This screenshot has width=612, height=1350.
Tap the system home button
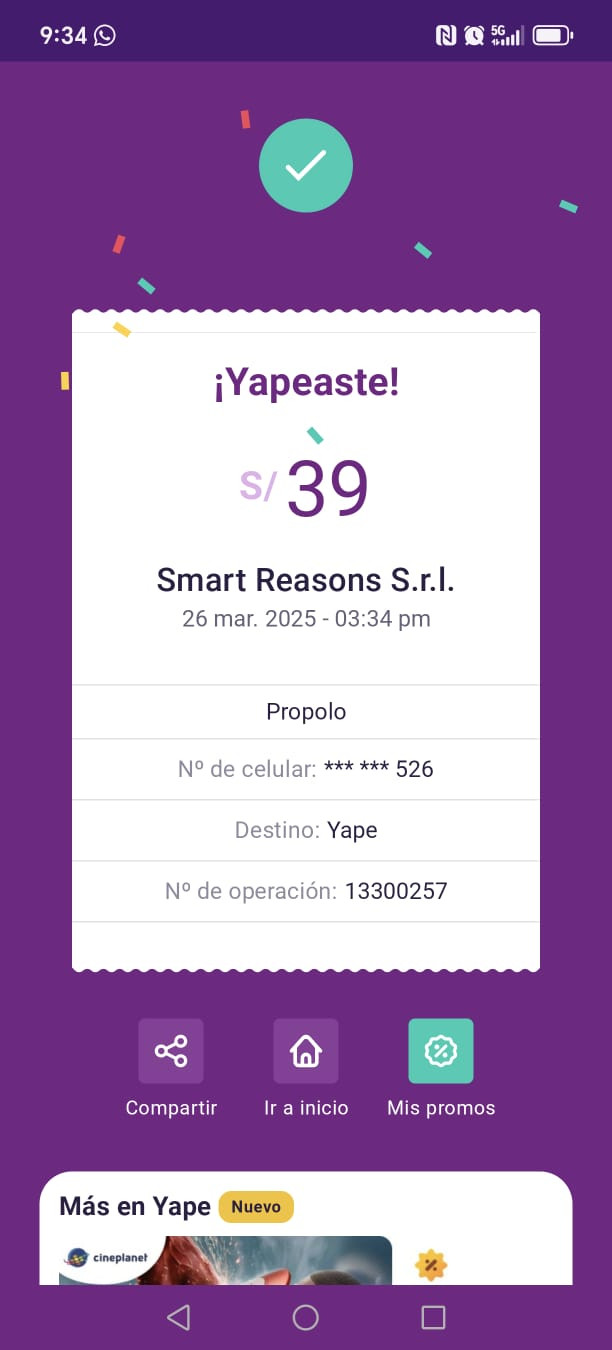306,1318
